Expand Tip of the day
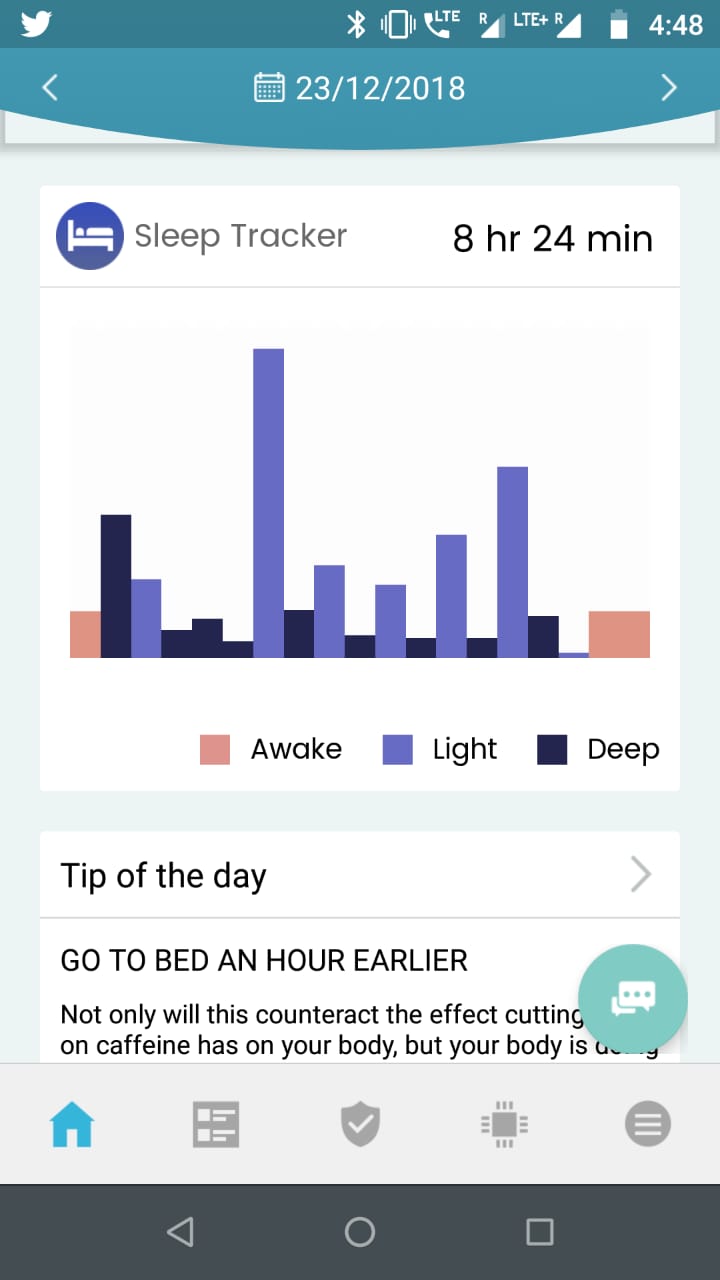 640,875
